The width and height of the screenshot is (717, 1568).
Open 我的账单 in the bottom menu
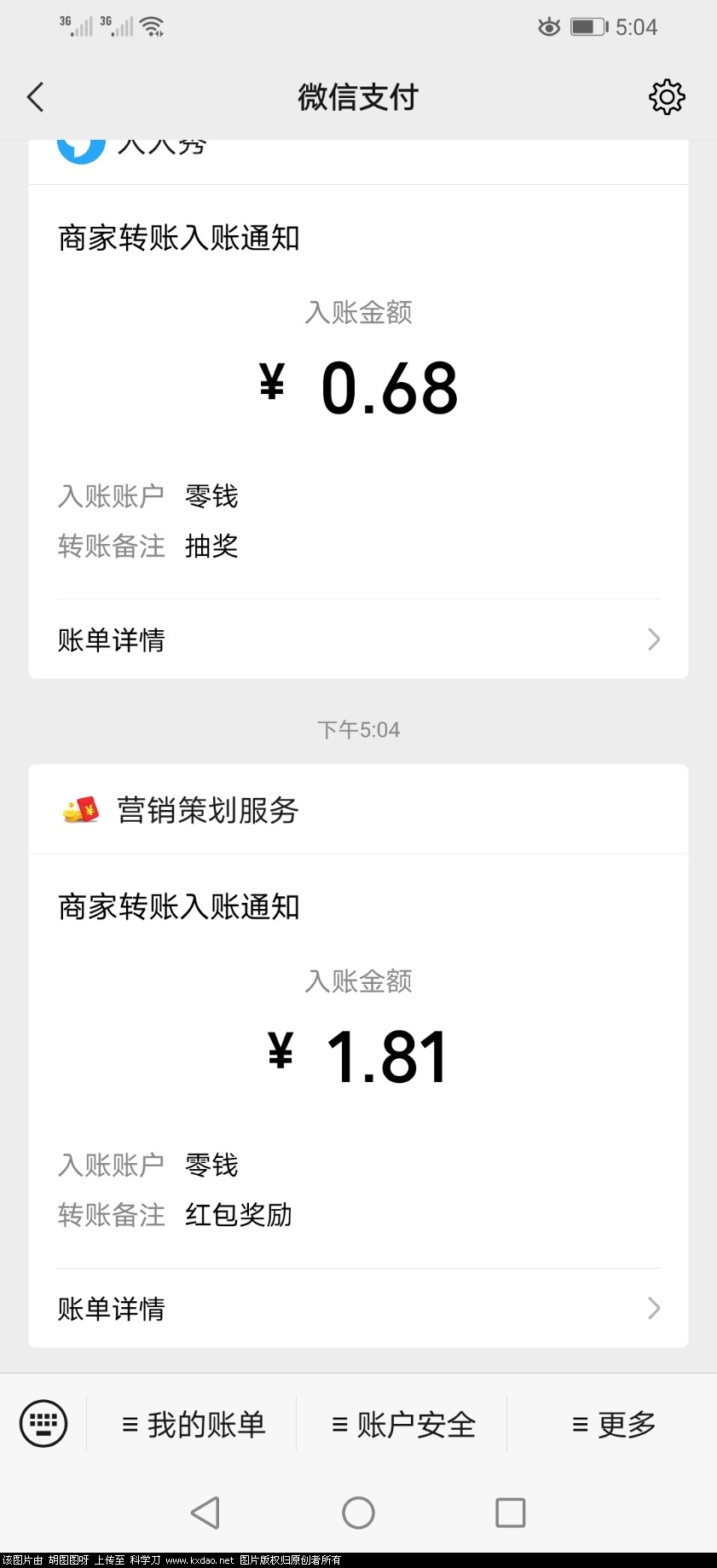(193, 1423)
